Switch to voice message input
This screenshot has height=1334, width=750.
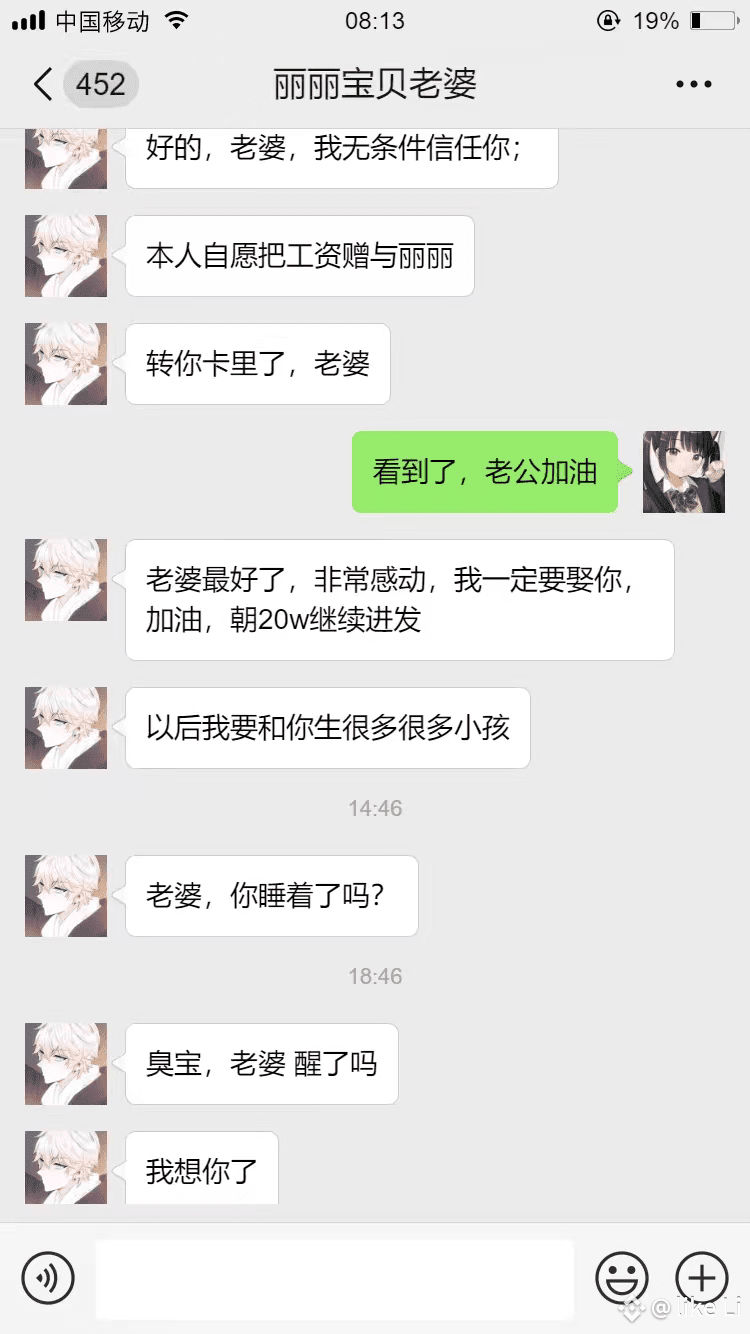coord(48,1277)
